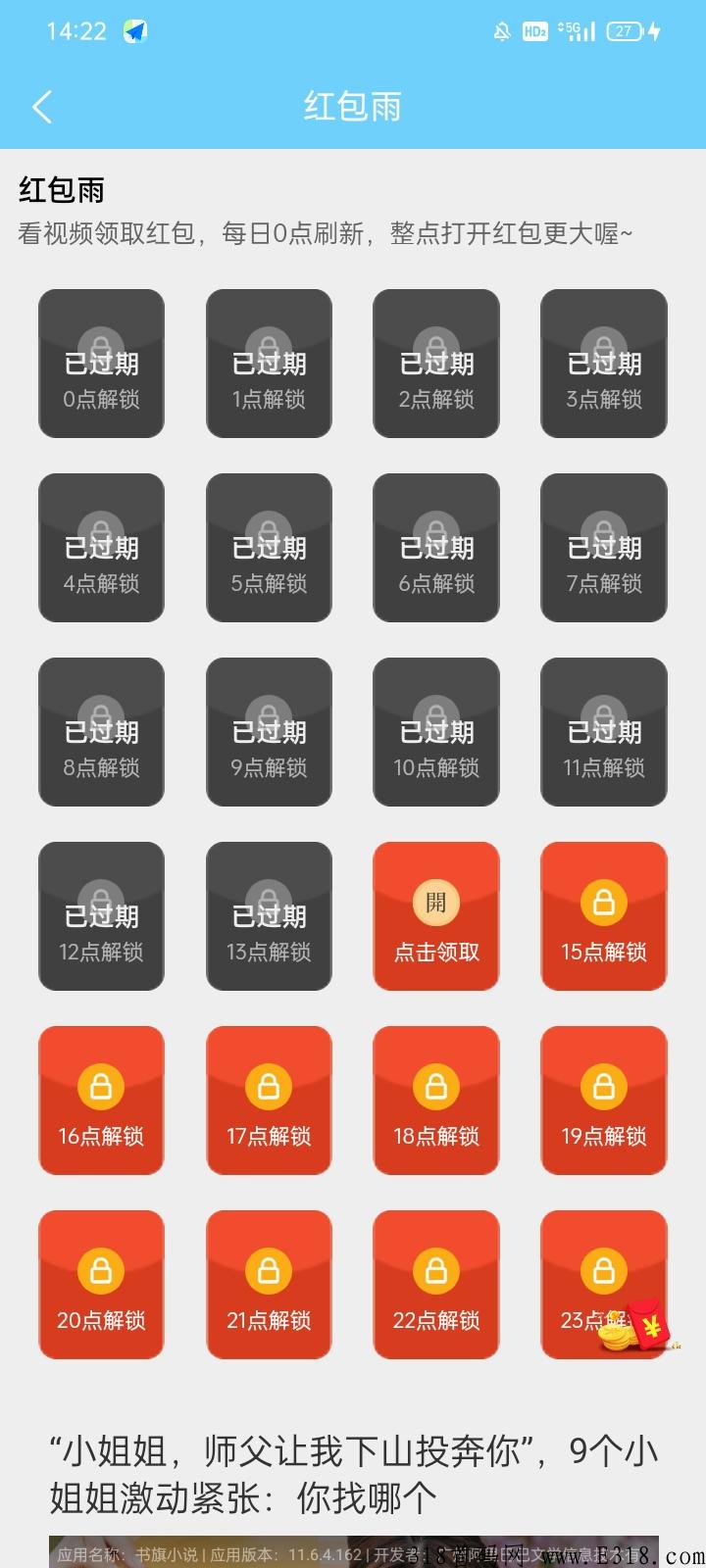Screen dimensions: 706x1568
Task: Click the muted notification bell icon
Action: point(500,30)
